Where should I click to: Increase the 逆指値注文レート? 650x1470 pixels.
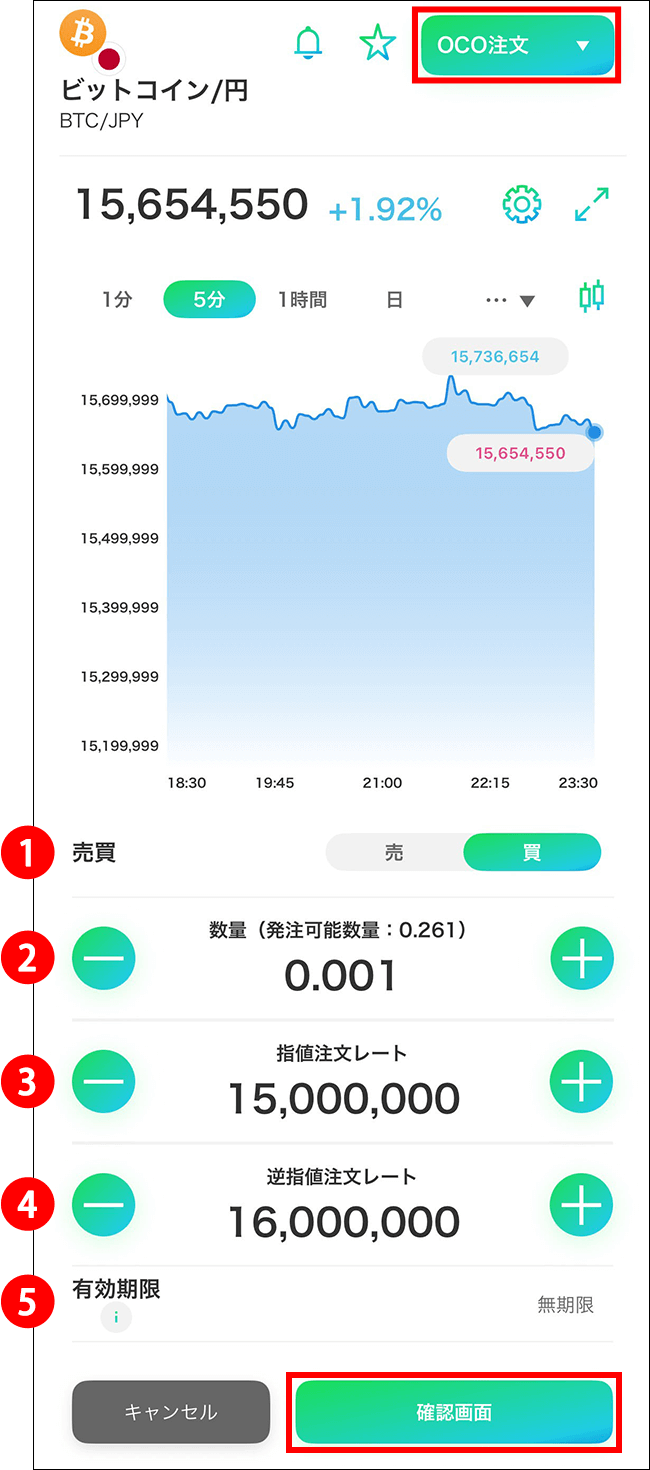tap(582, 1205)
